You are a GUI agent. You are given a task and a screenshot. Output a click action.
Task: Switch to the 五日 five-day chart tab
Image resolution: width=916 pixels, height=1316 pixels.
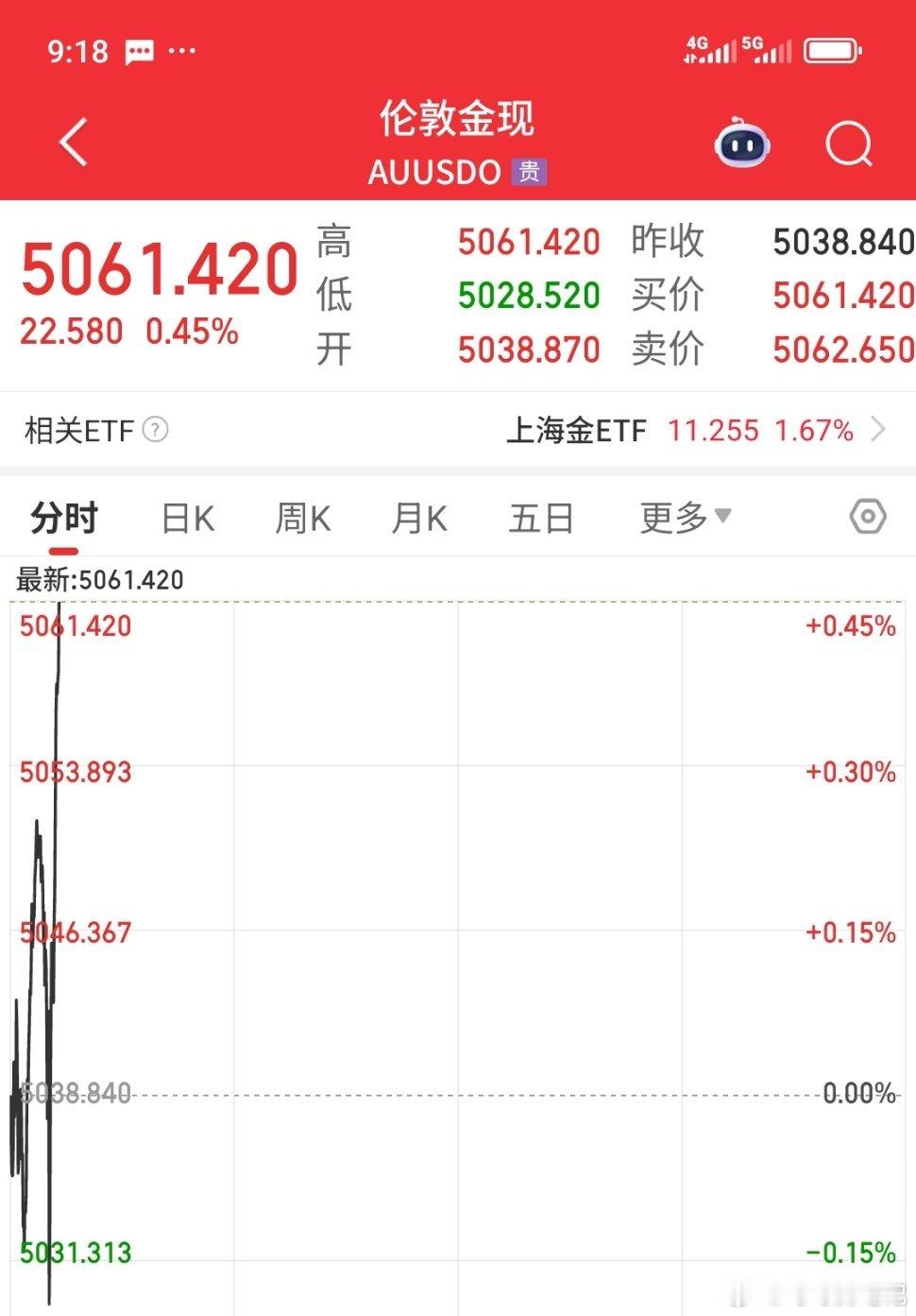(540, 518)
